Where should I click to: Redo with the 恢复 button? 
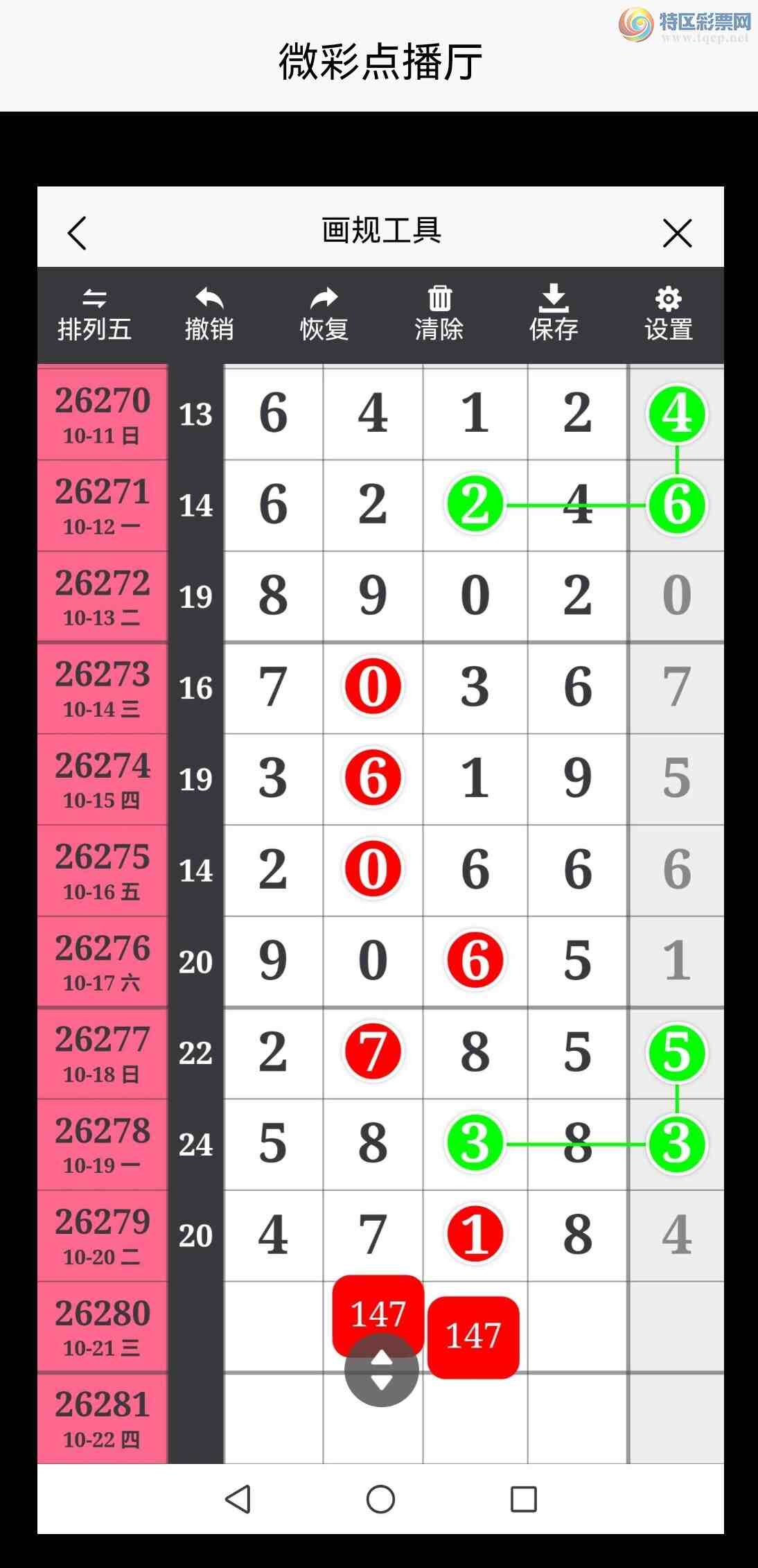click(x=324, y=315)
